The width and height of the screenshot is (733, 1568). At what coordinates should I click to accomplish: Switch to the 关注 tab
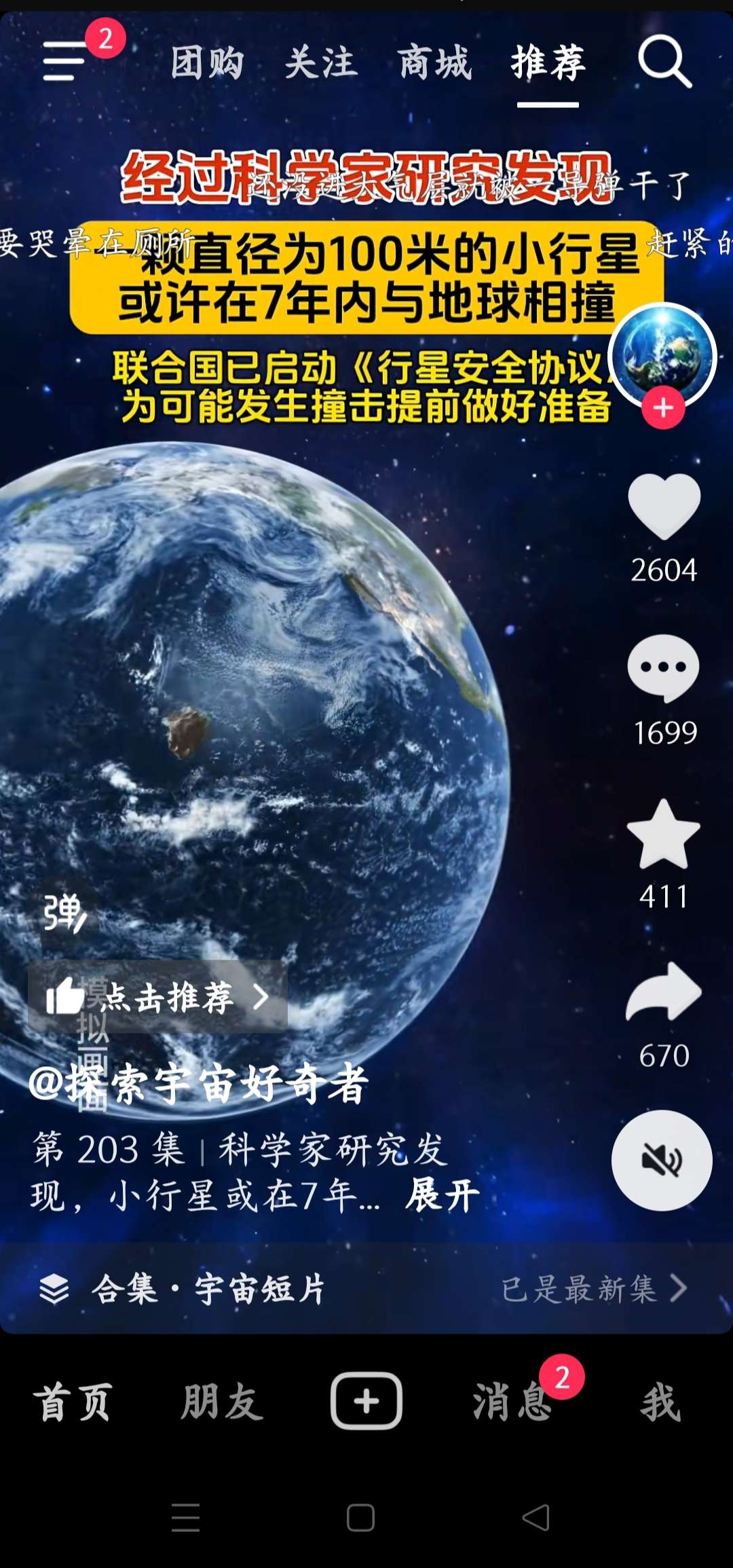[320, 62]
